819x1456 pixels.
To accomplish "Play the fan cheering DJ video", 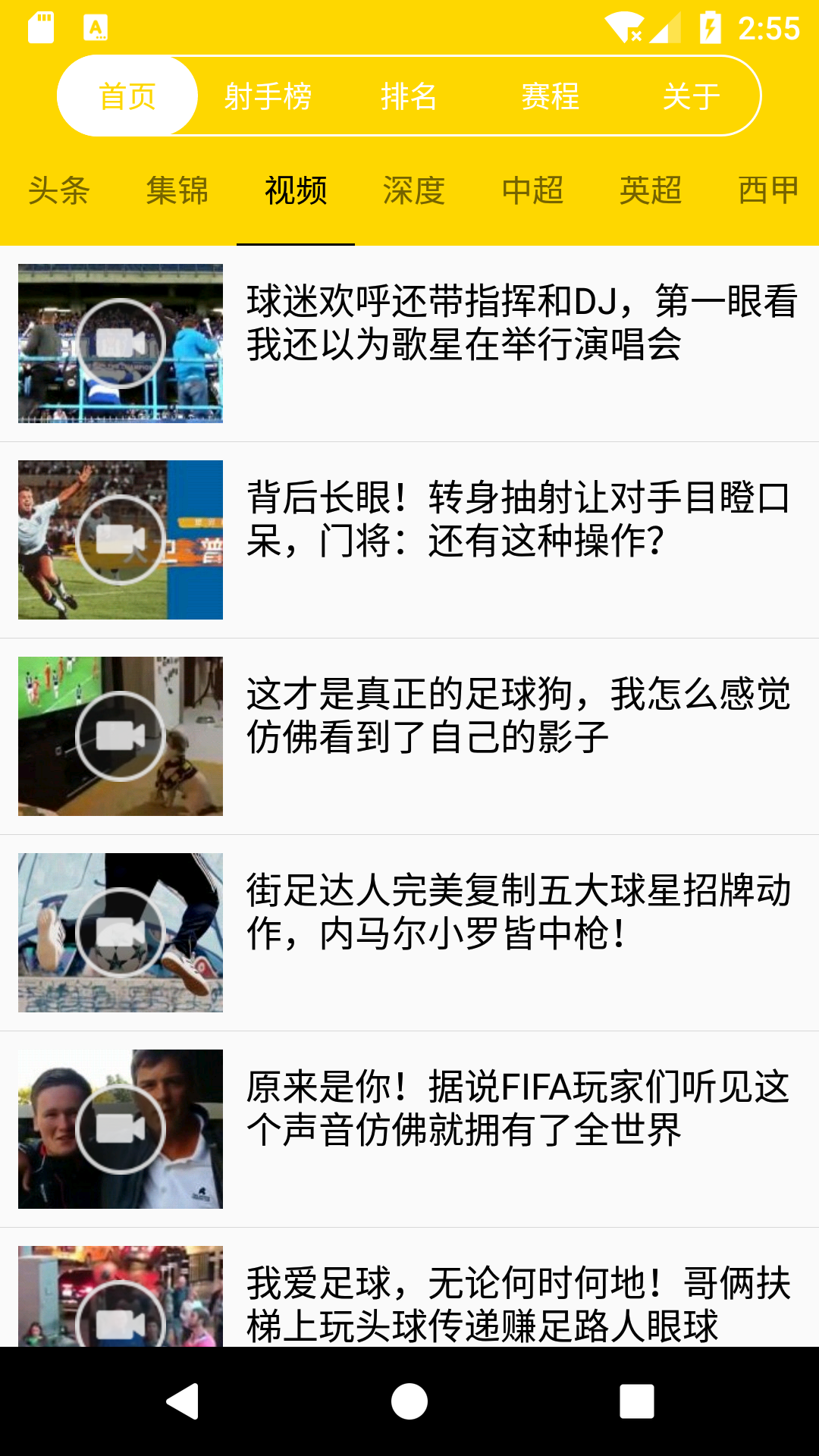I will tap(121, 341).
